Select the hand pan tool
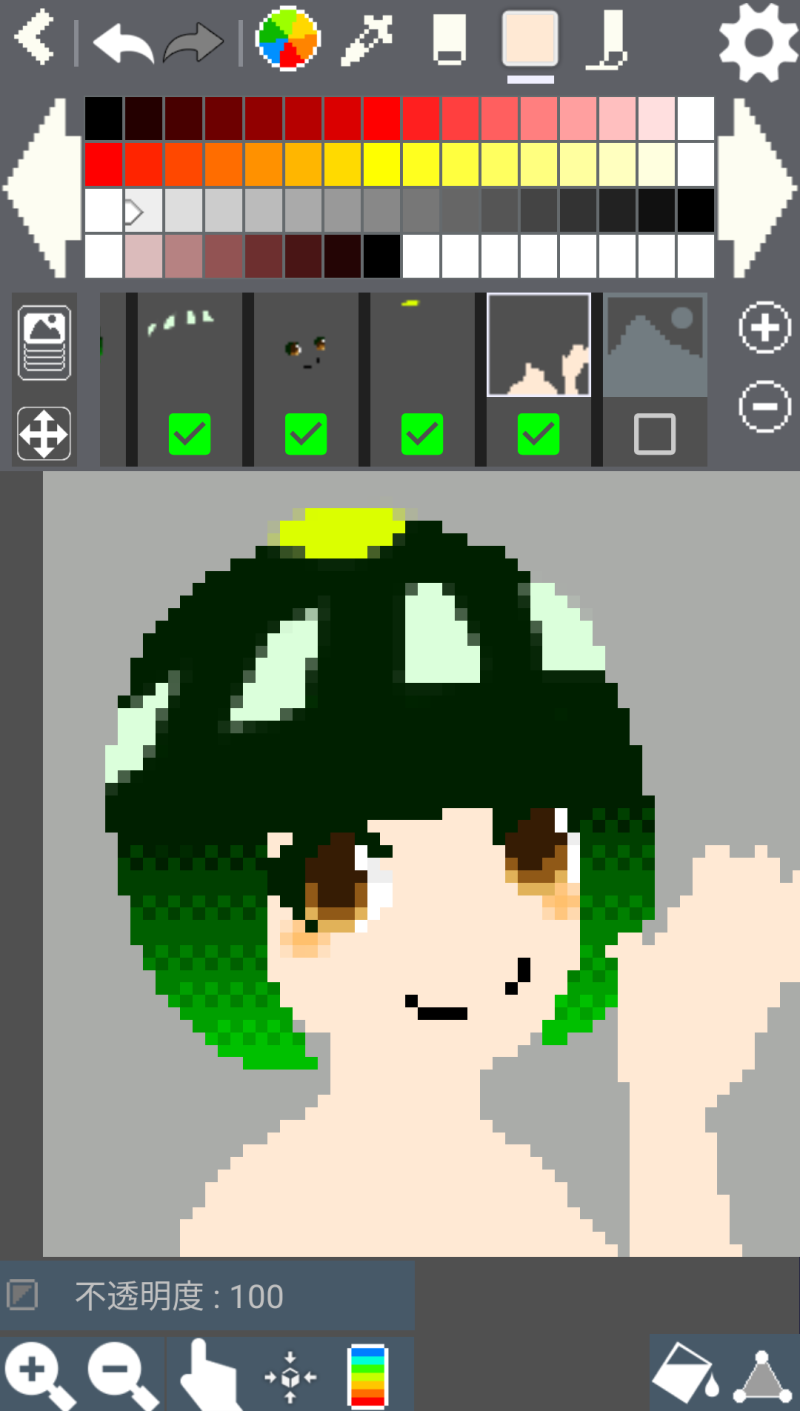Viewport: 800px width, 1411px height. pos(207,1373)
